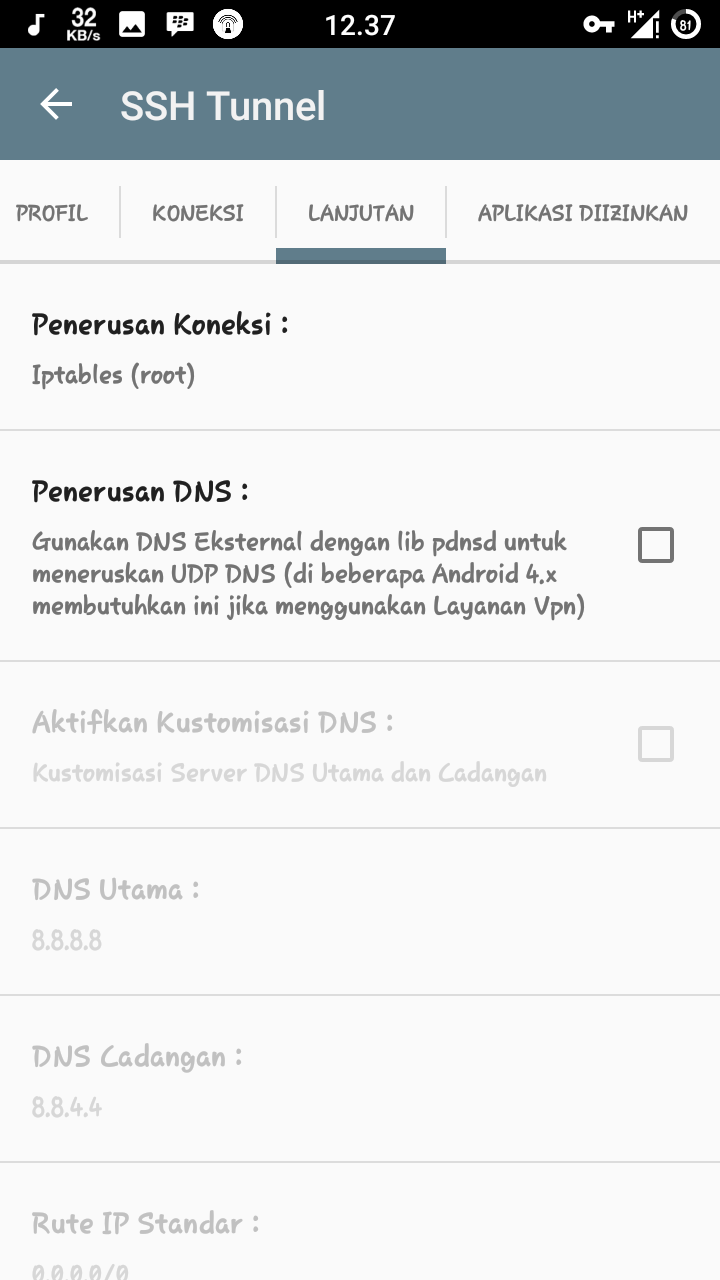Switch to the APLIKASI DIIZINKAN tab
720x1280 pixels.
(582, 213)
